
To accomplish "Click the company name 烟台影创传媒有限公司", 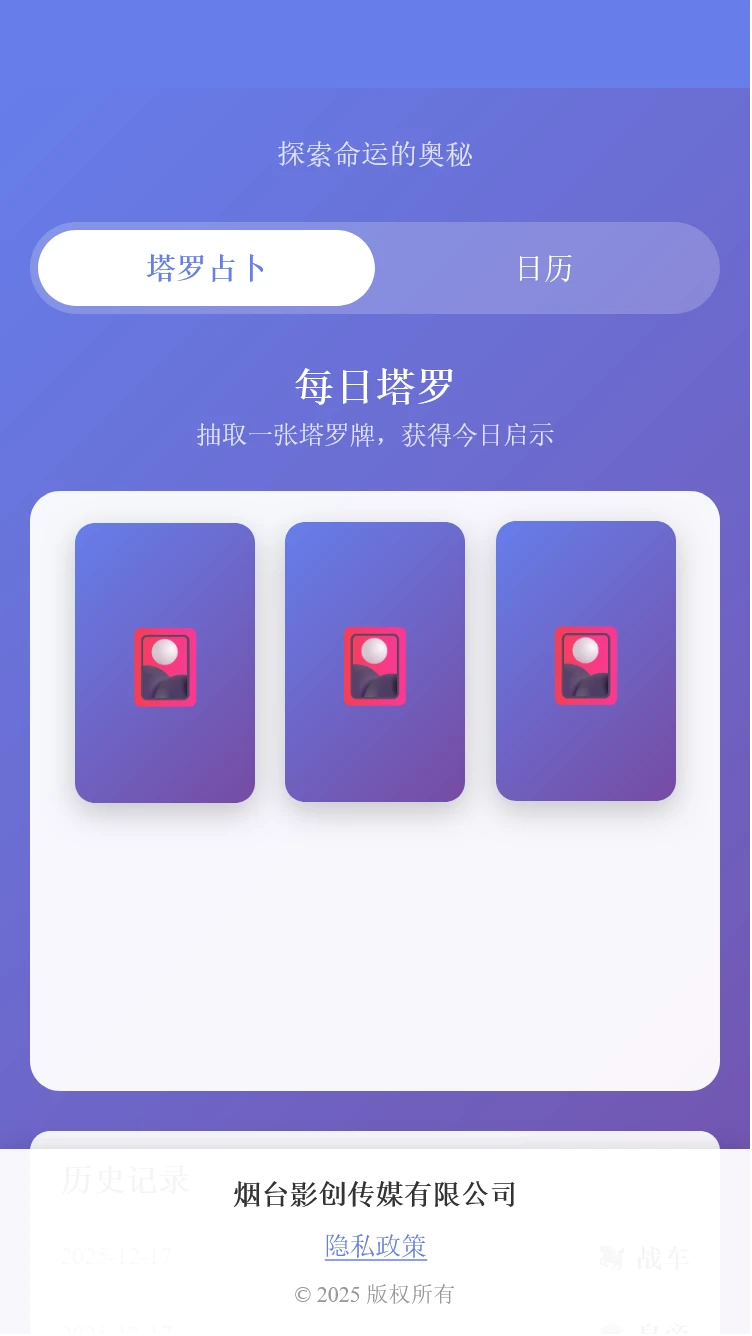I will pyautogui.click(x=375, y=1194).
